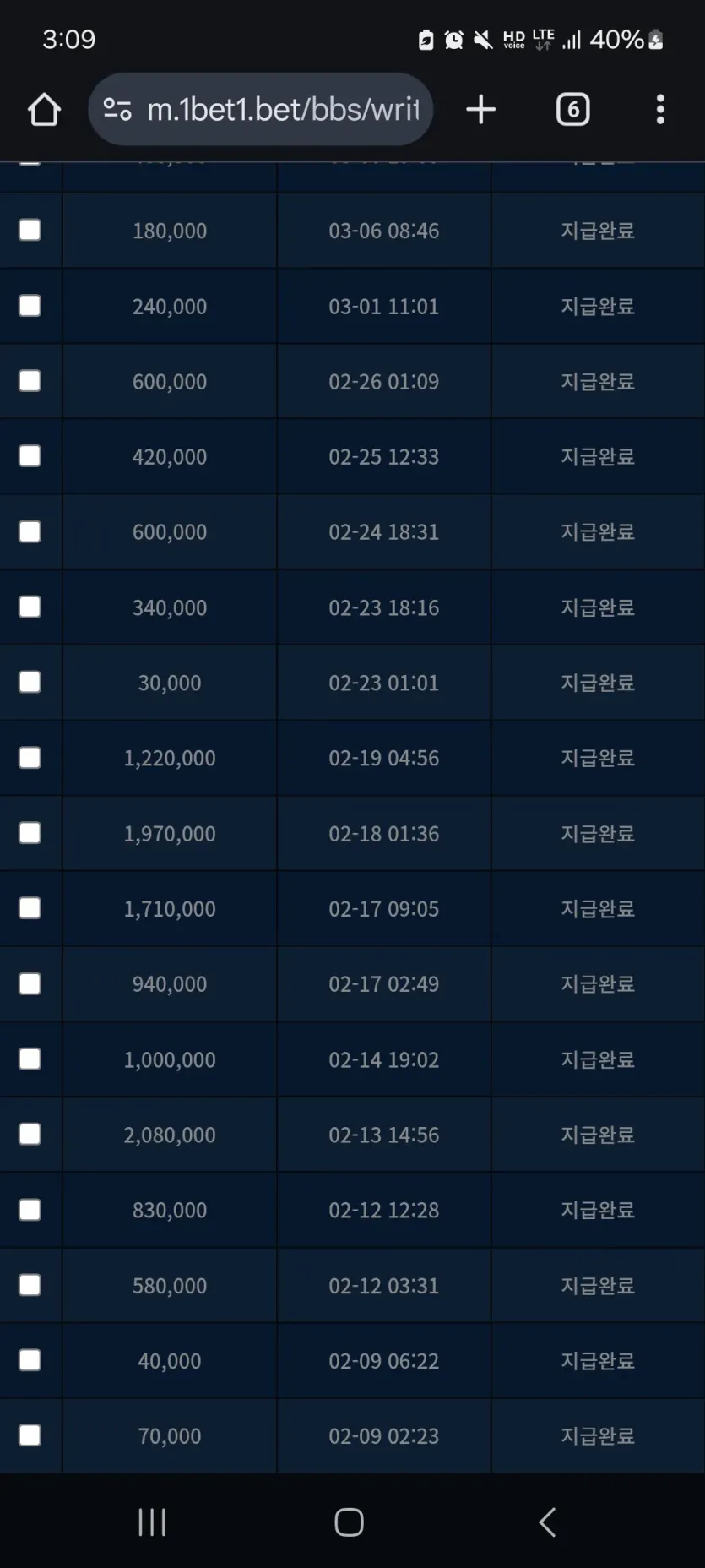705x1568 pixels.
Task: Tick the 2,080,000 row checkbox
Action: point(30,1134)
